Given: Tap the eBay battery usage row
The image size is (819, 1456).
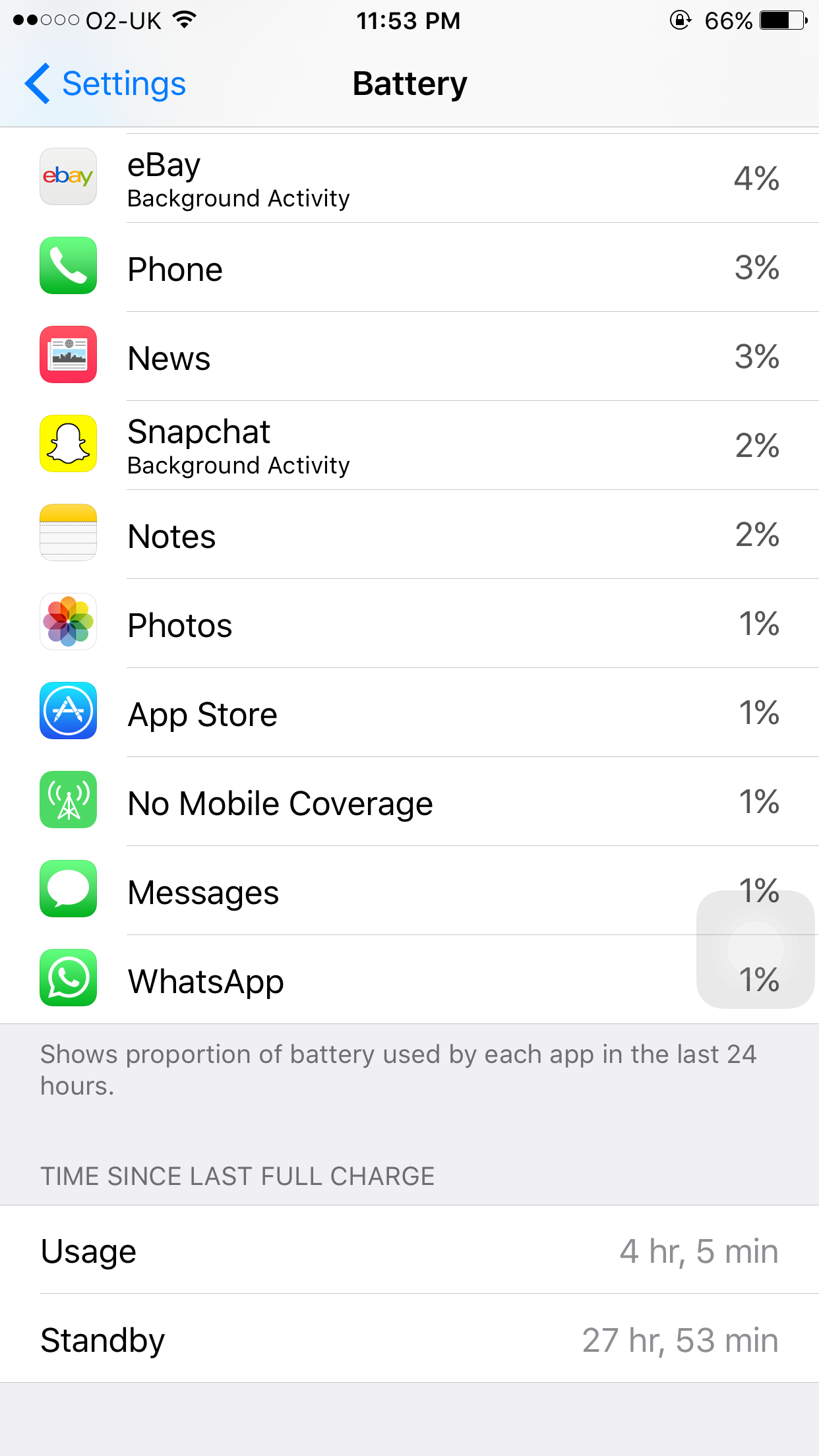Looking at the screenshot, I should (409, 178).
